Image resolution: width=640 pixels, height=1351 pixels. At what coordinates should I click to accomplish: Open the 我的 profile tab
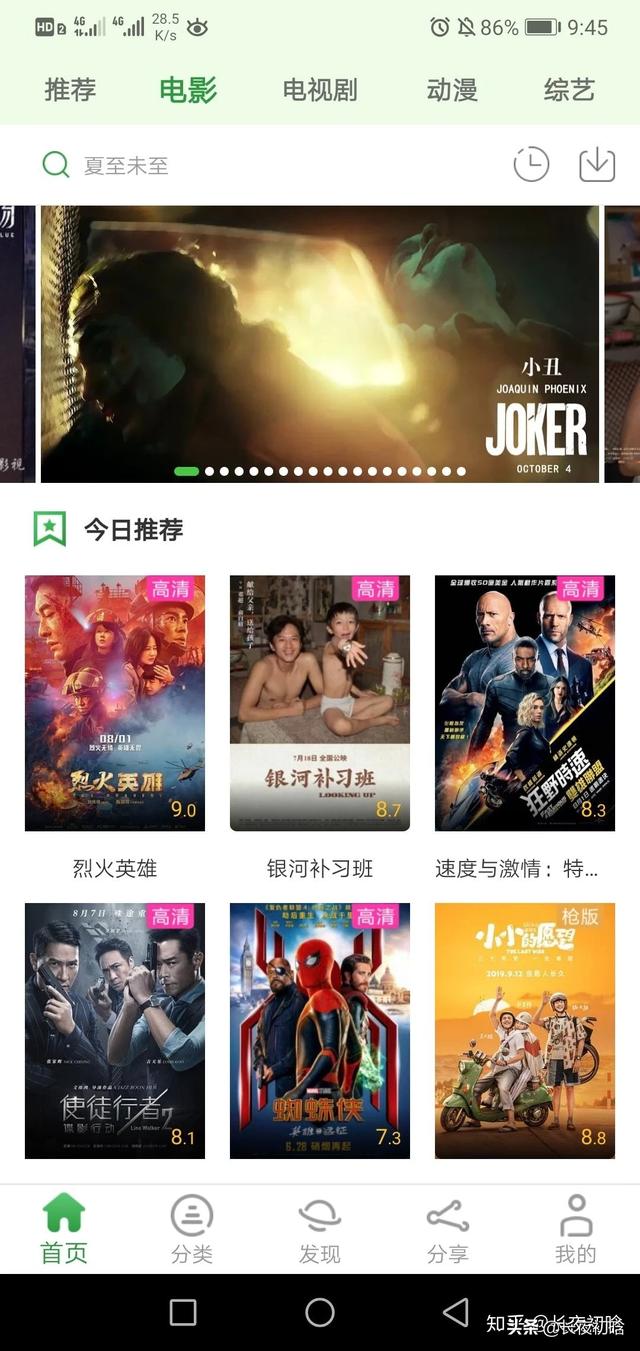pyautogui.click(x=575, y=1229)
